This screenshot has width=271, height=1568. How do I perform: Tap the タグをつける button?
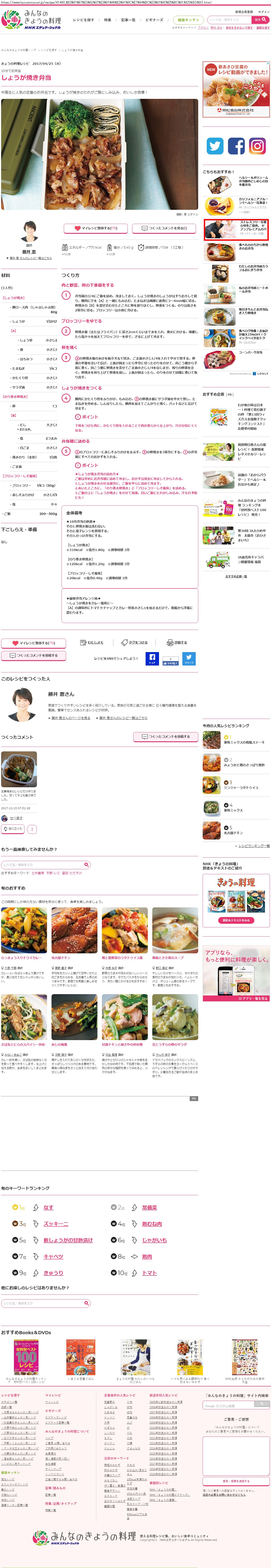coord(134,642)
